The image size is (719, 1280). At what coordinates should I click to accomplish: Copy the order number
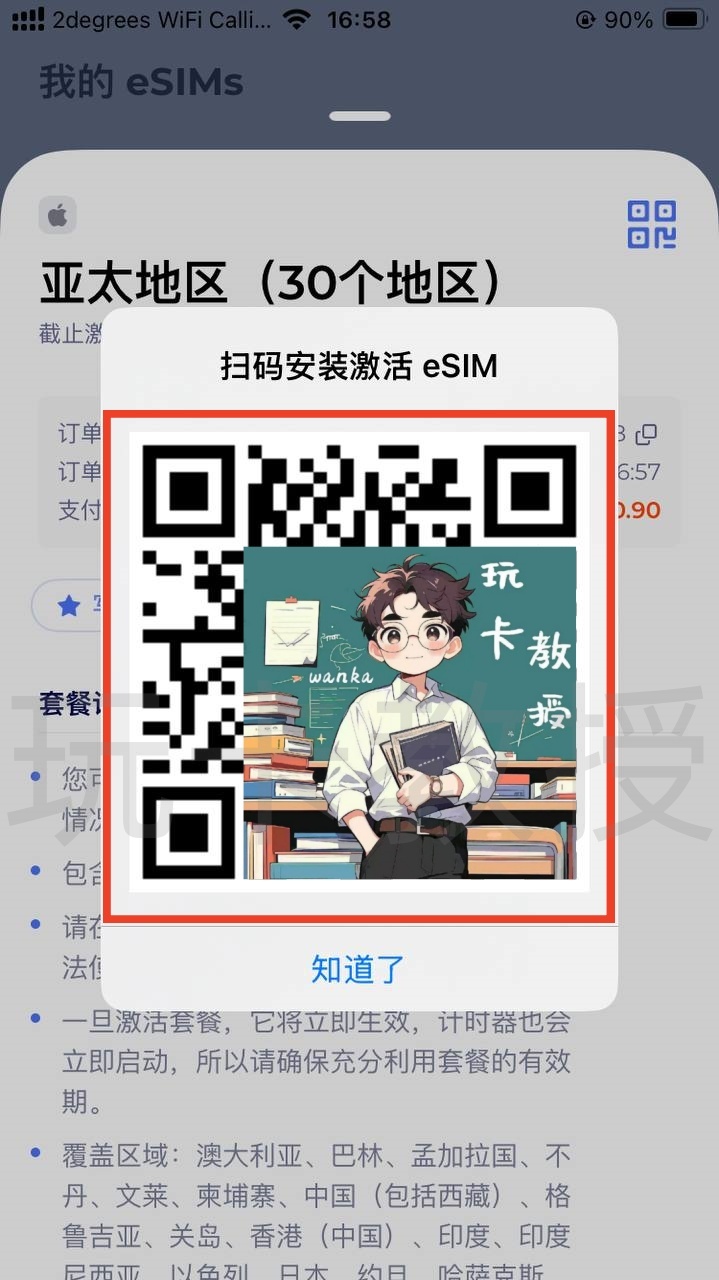pyautogui.click(x=648, y=434)
